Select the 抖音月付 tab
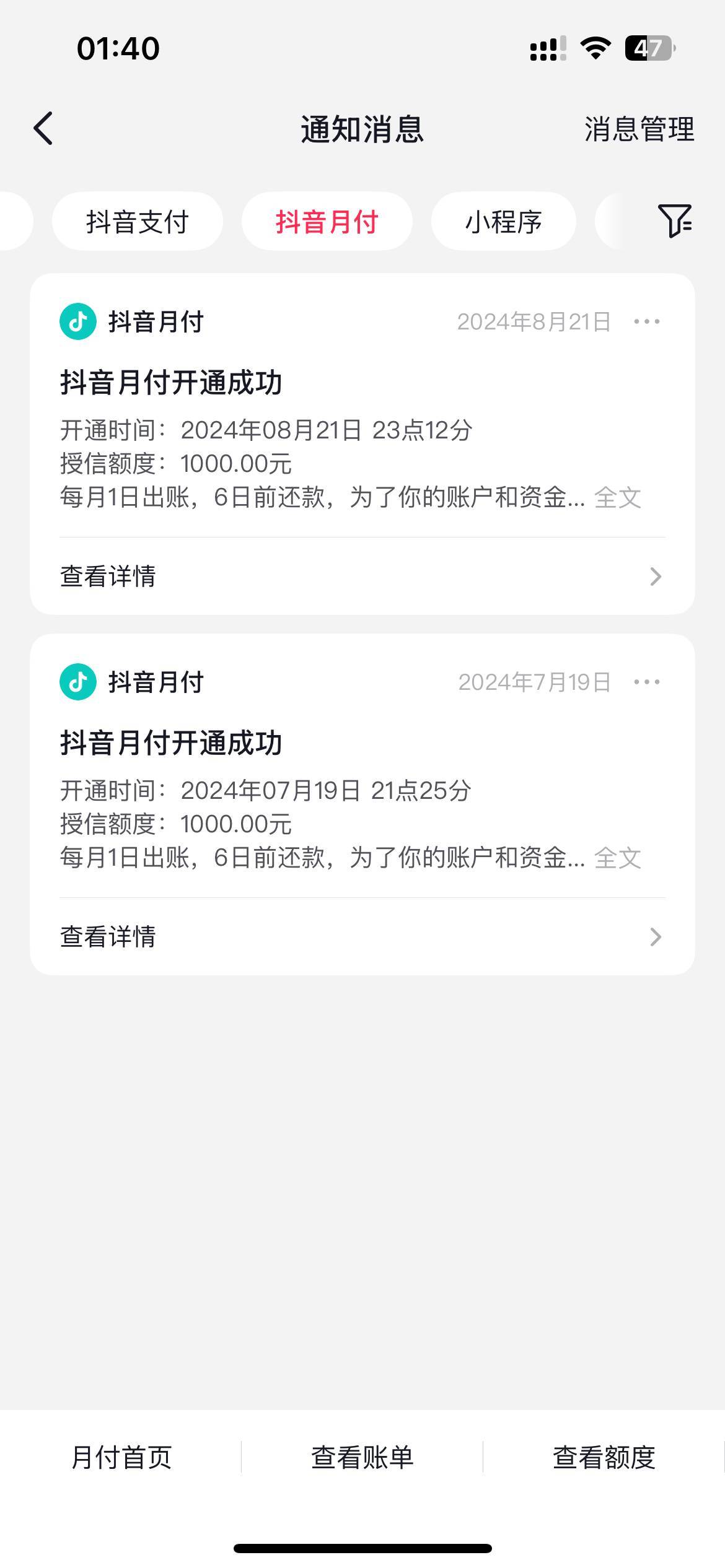The image size is (725, 1568). 327,222
